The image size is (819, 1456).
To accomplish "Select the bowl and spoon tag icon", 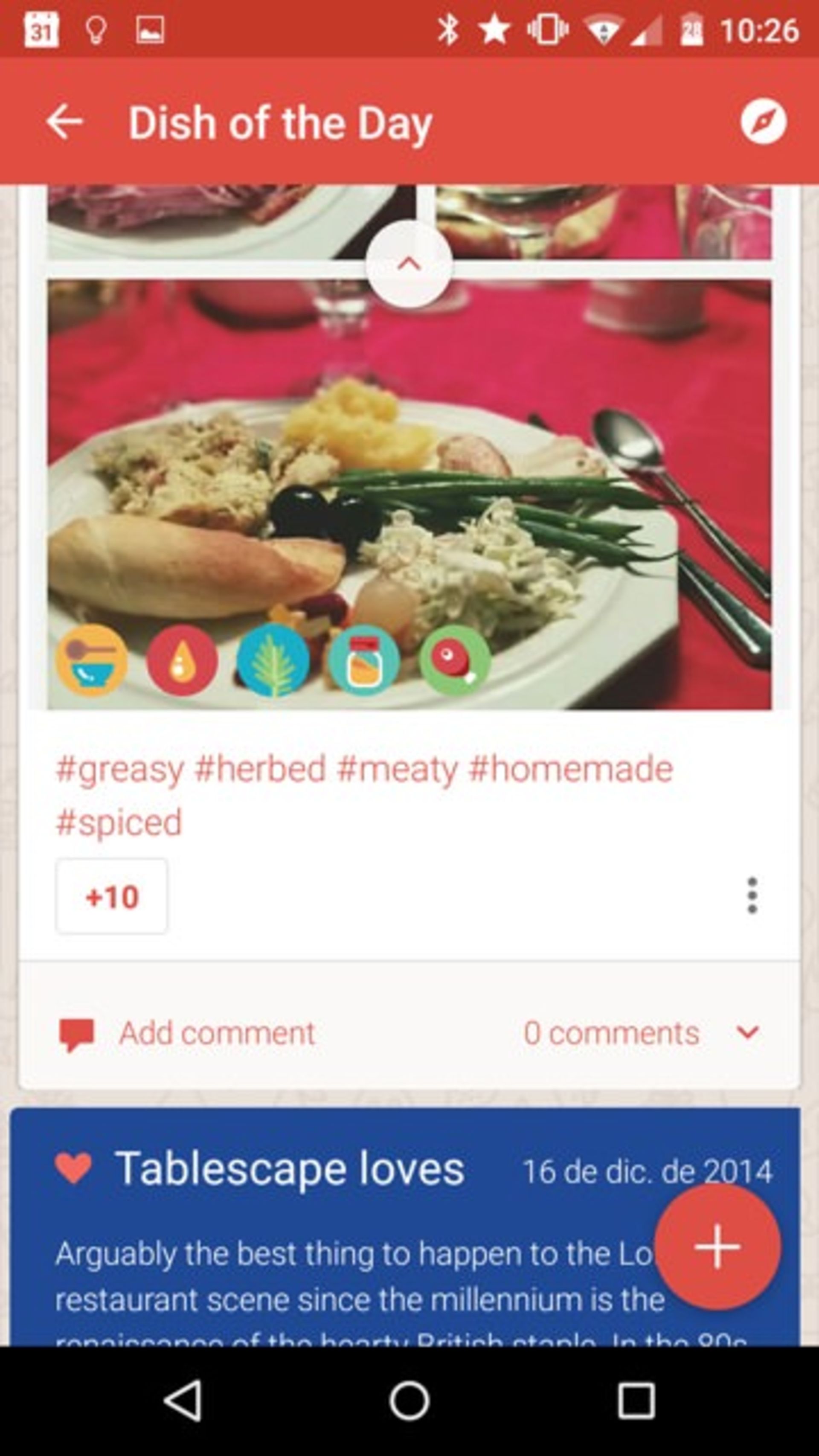I will tap(92, 661).
